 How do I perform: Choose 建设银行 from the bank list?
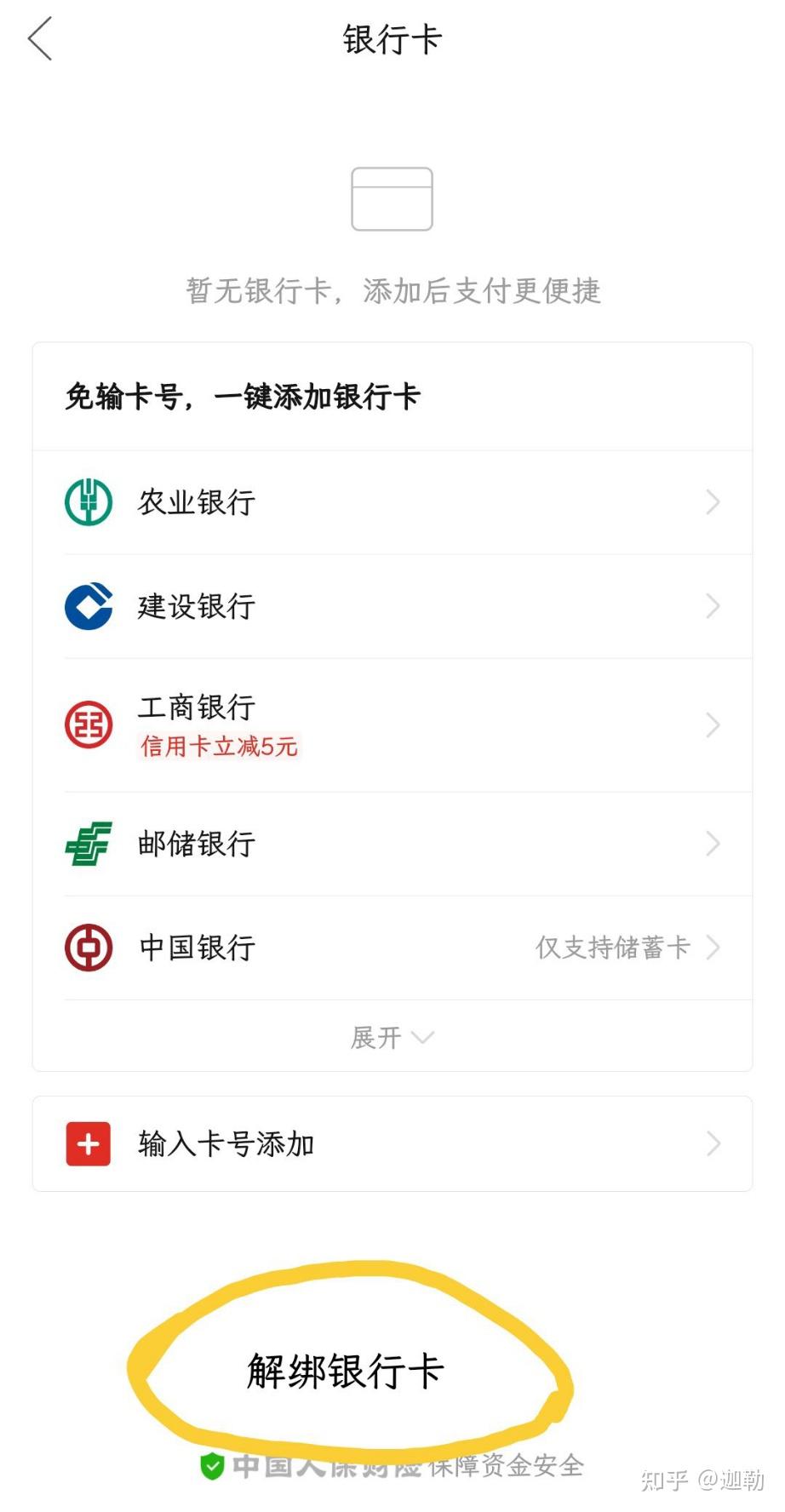(x=392, y=606)
